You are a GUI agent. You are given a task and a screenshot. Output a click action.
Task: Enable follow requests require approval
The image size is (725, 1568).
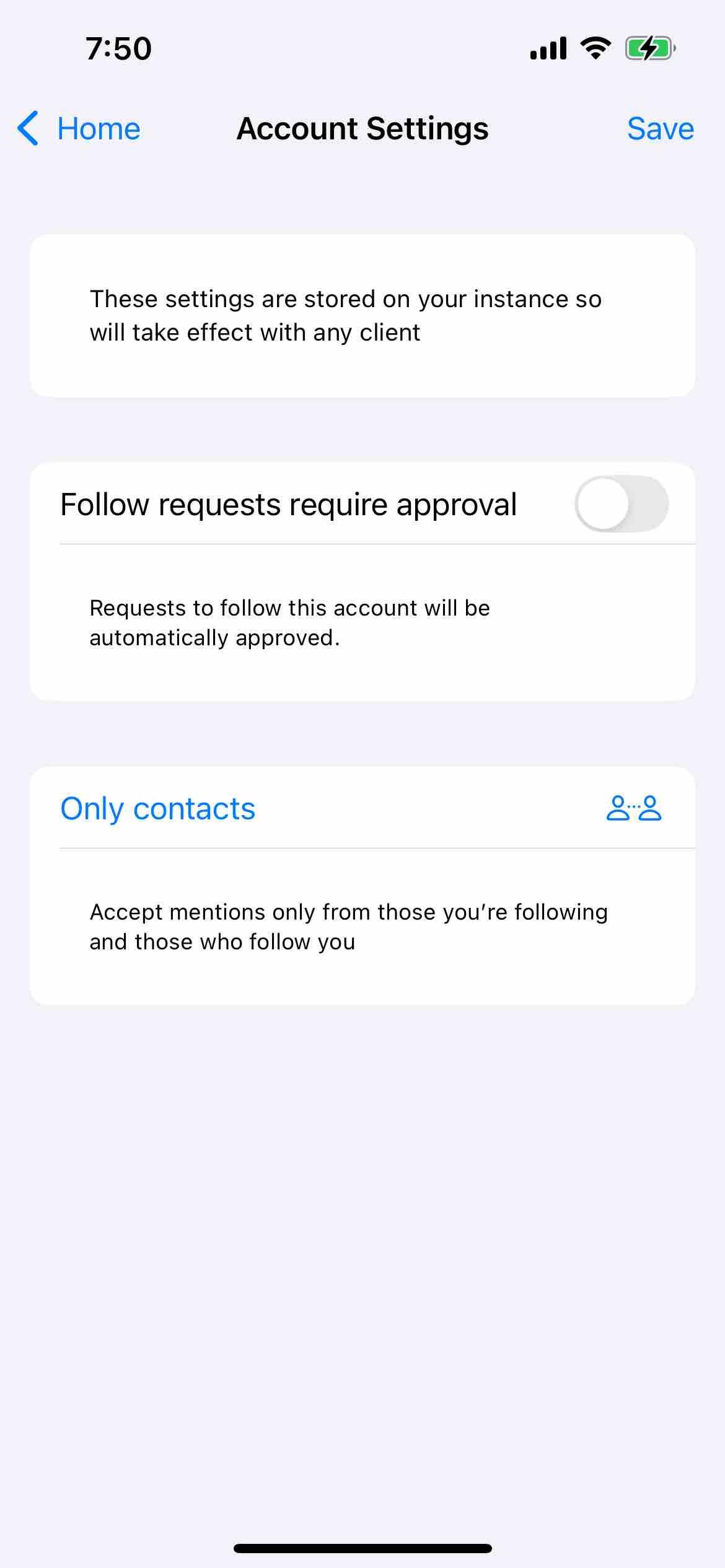tap(621, 504)
